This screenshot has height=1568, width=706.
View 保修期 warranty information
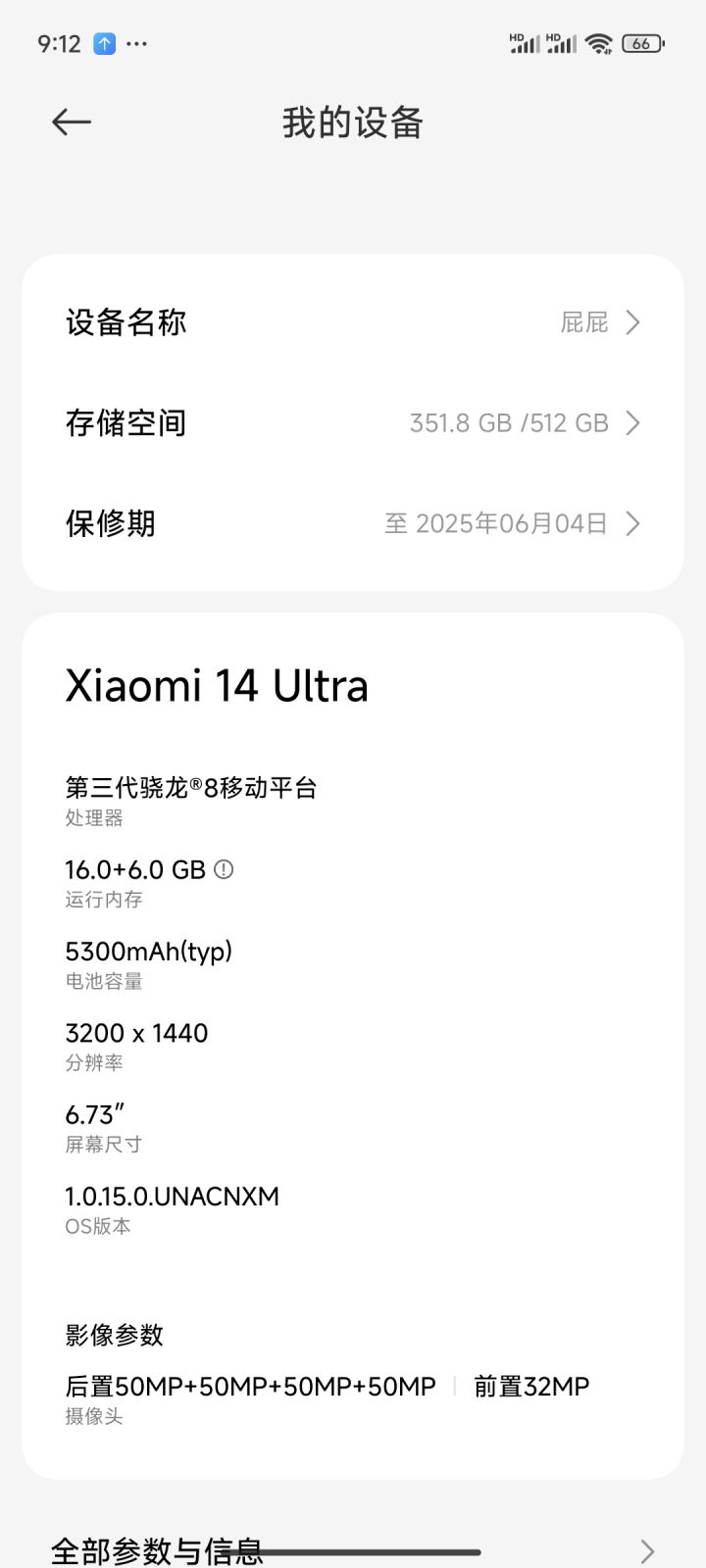[353, 523]
